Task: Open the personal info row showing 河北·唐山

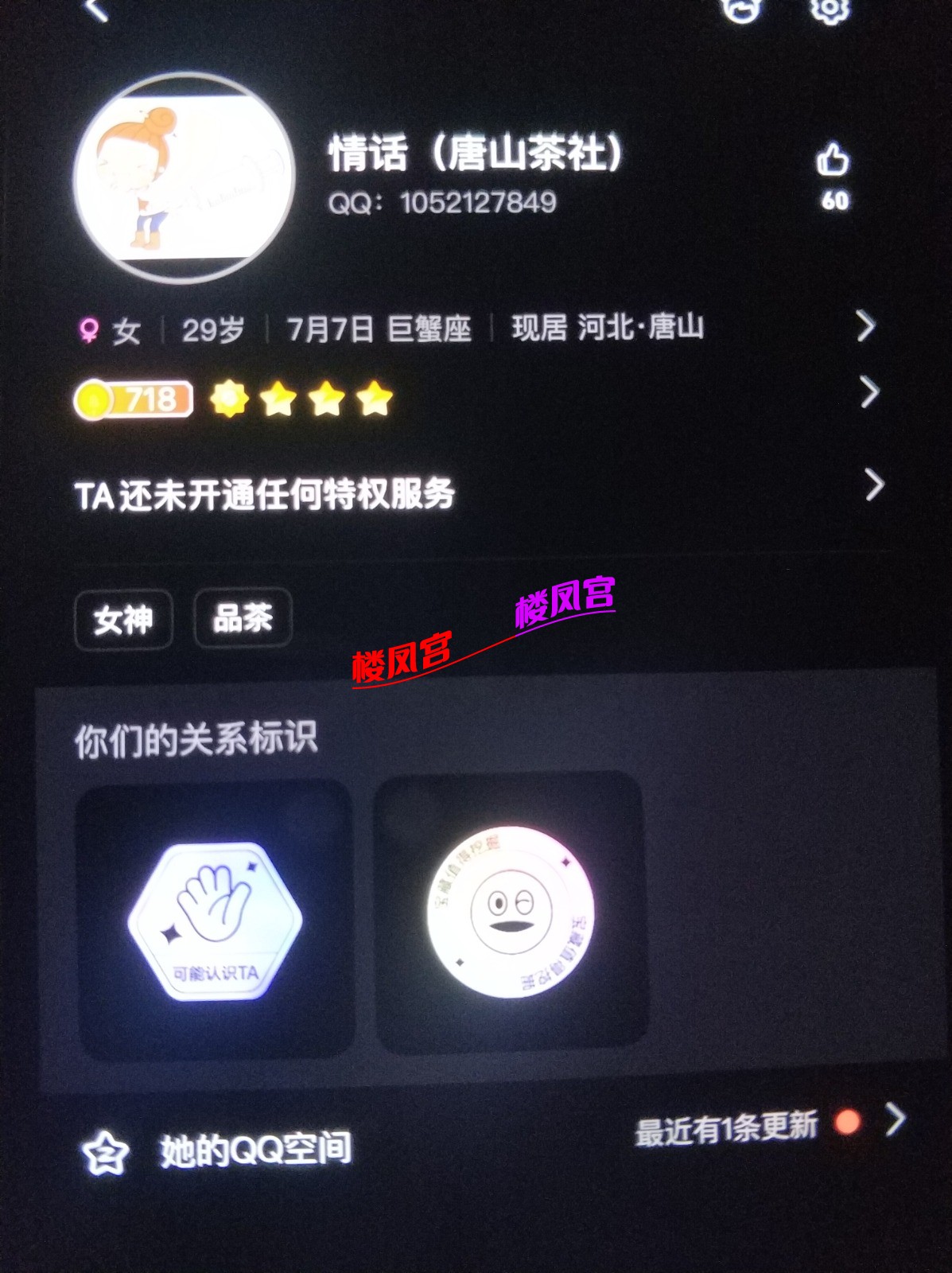Action: tap(477, 327)
